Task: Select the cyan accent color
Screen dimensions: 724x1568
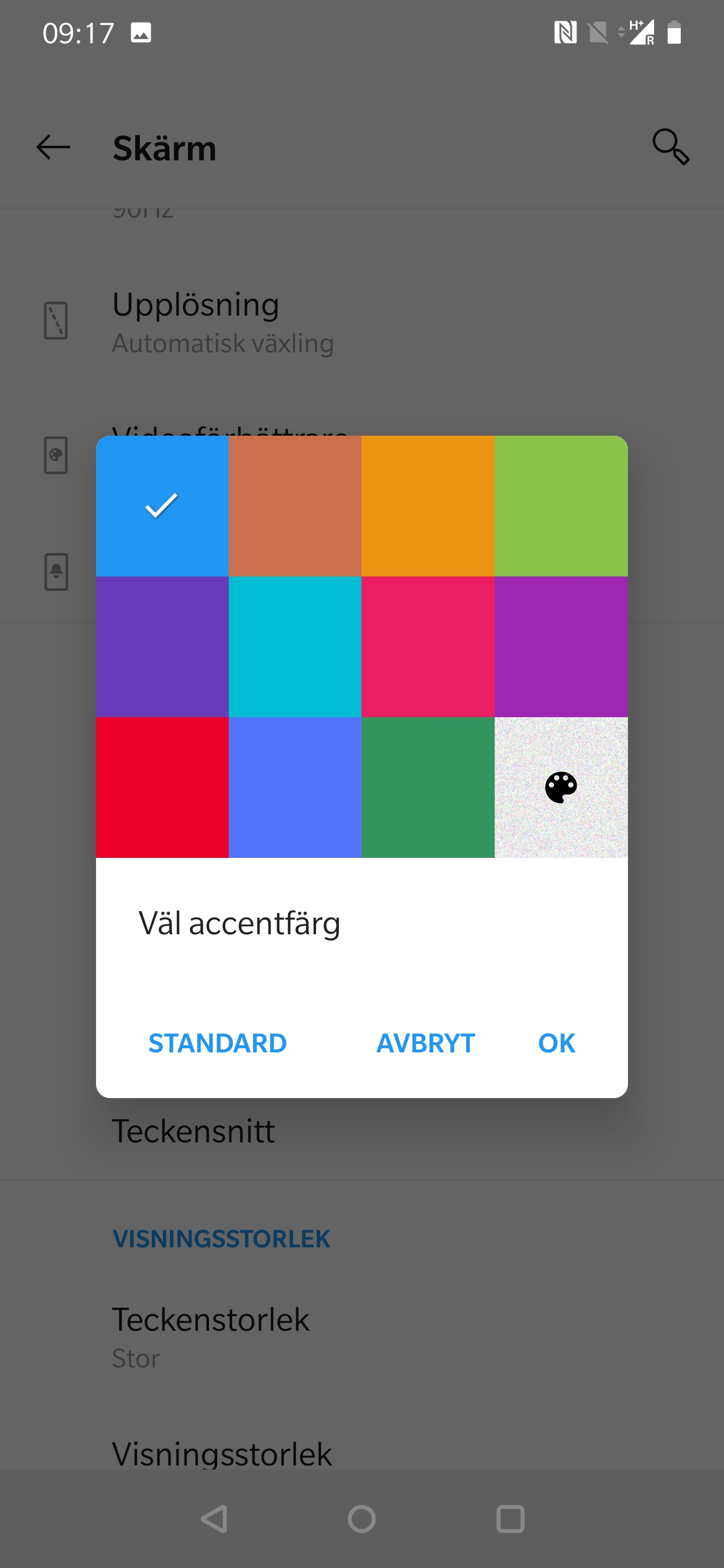Action: pyautogui.click(x=295, y=646)
